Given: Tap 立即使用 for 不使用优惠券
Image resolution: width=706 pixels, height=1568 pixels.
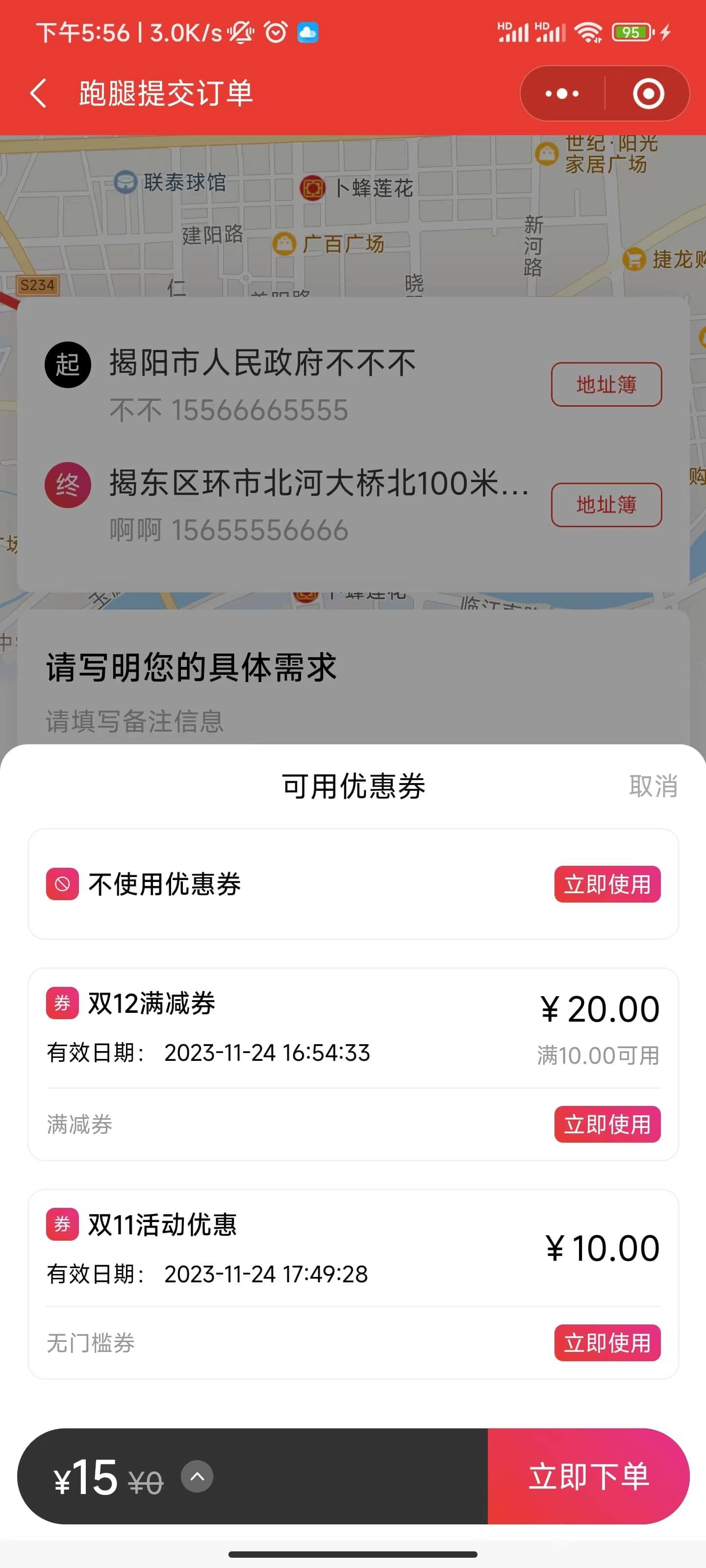Looking at the screenshot, I should tap(607, 884).
